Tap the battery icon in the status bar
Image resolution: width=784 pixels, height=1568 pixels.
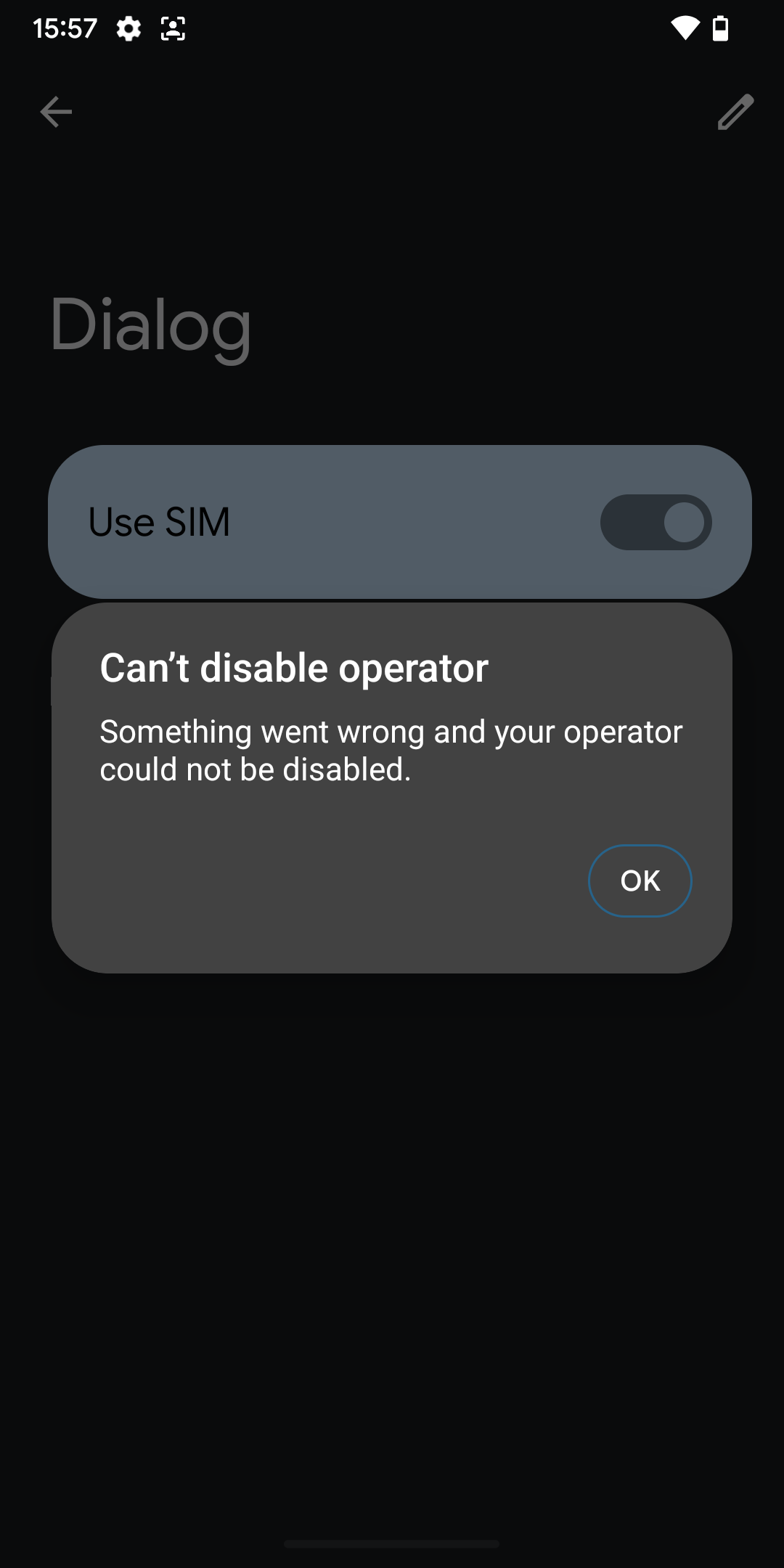click(x=721, y=29)
